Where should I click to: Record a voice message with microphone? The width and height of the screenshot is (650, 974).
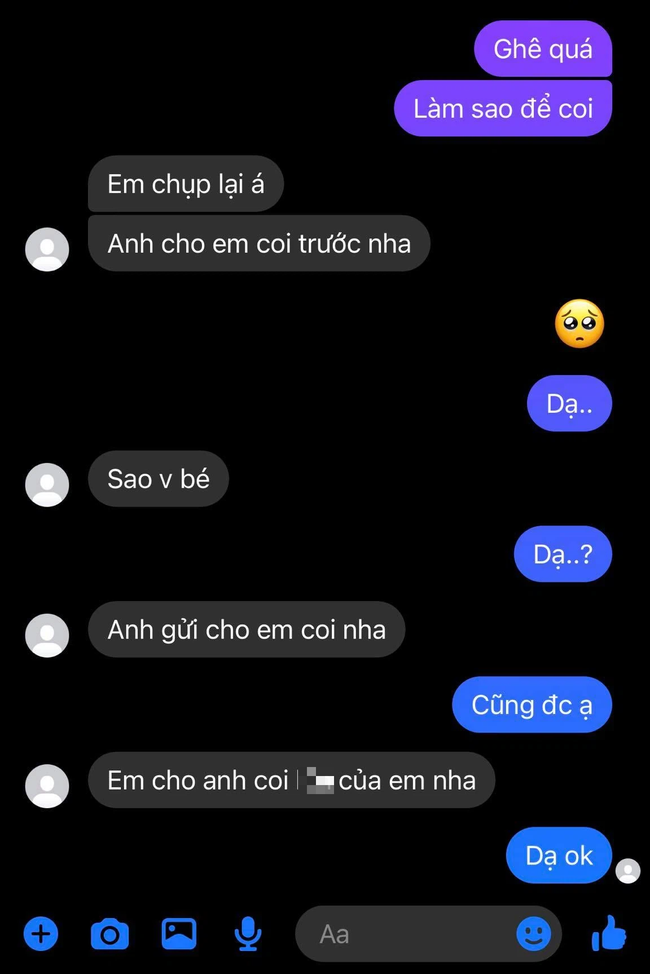click(x=247, y=935)
